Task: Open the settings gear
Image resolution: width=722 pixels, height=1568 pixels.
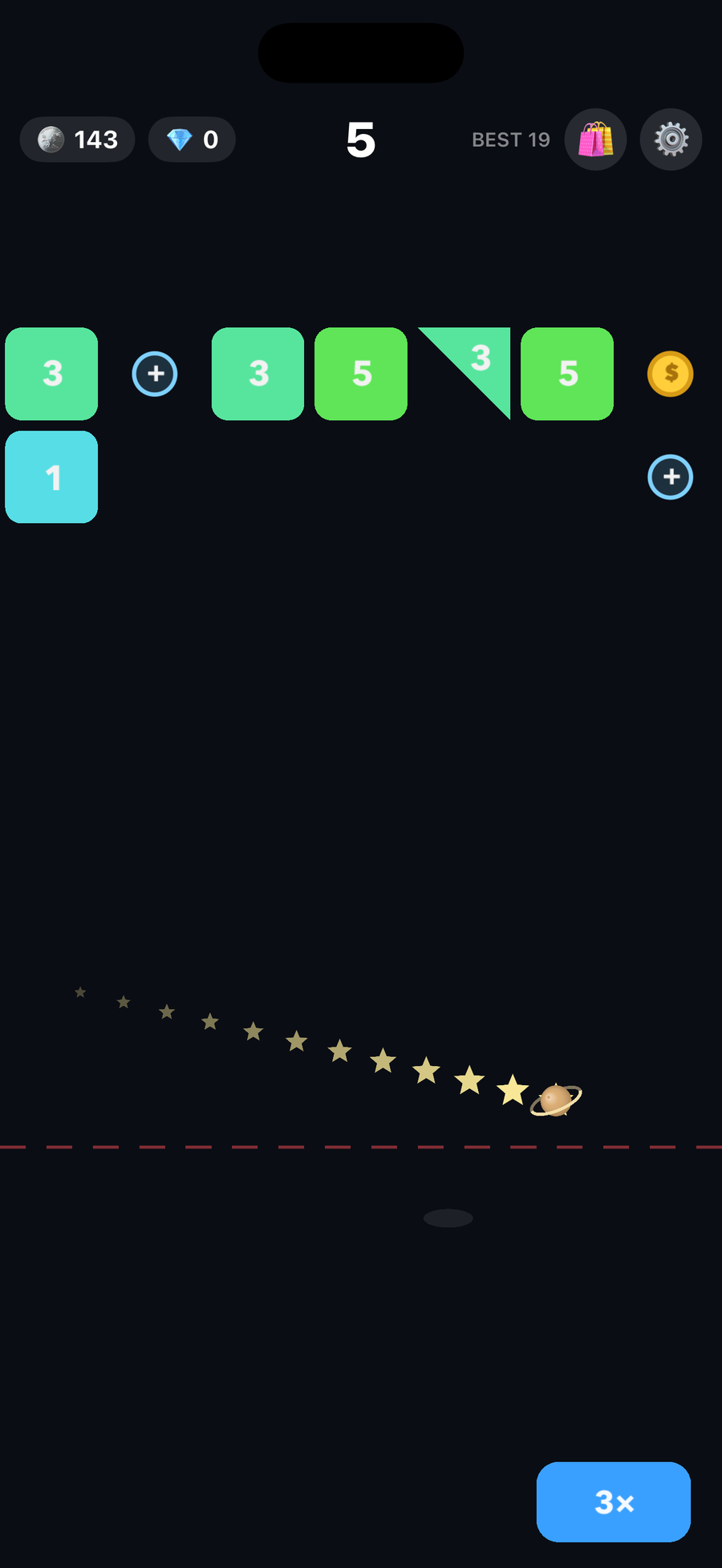Action: (671, 140)
